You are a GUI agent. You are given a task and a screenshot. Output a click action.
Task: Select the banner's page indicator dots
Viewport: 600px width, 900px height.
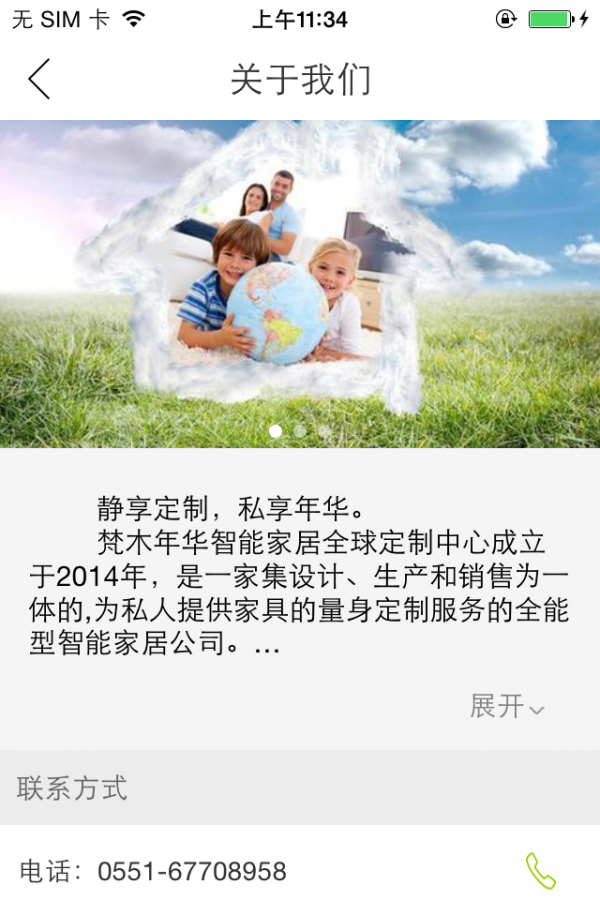pos(299,431)
